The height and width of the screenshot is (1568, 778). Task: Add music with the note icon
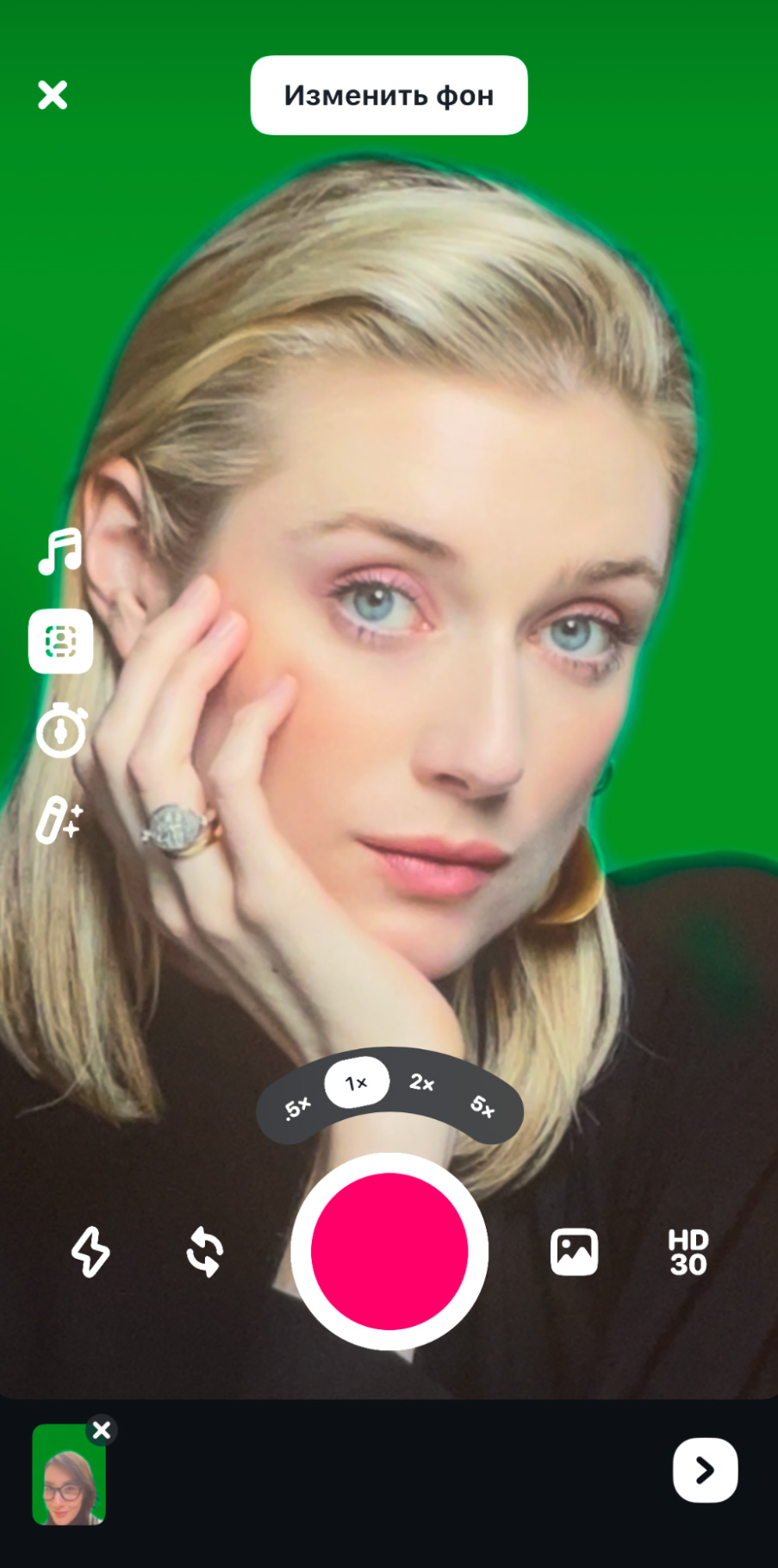(x=59, y=552)
